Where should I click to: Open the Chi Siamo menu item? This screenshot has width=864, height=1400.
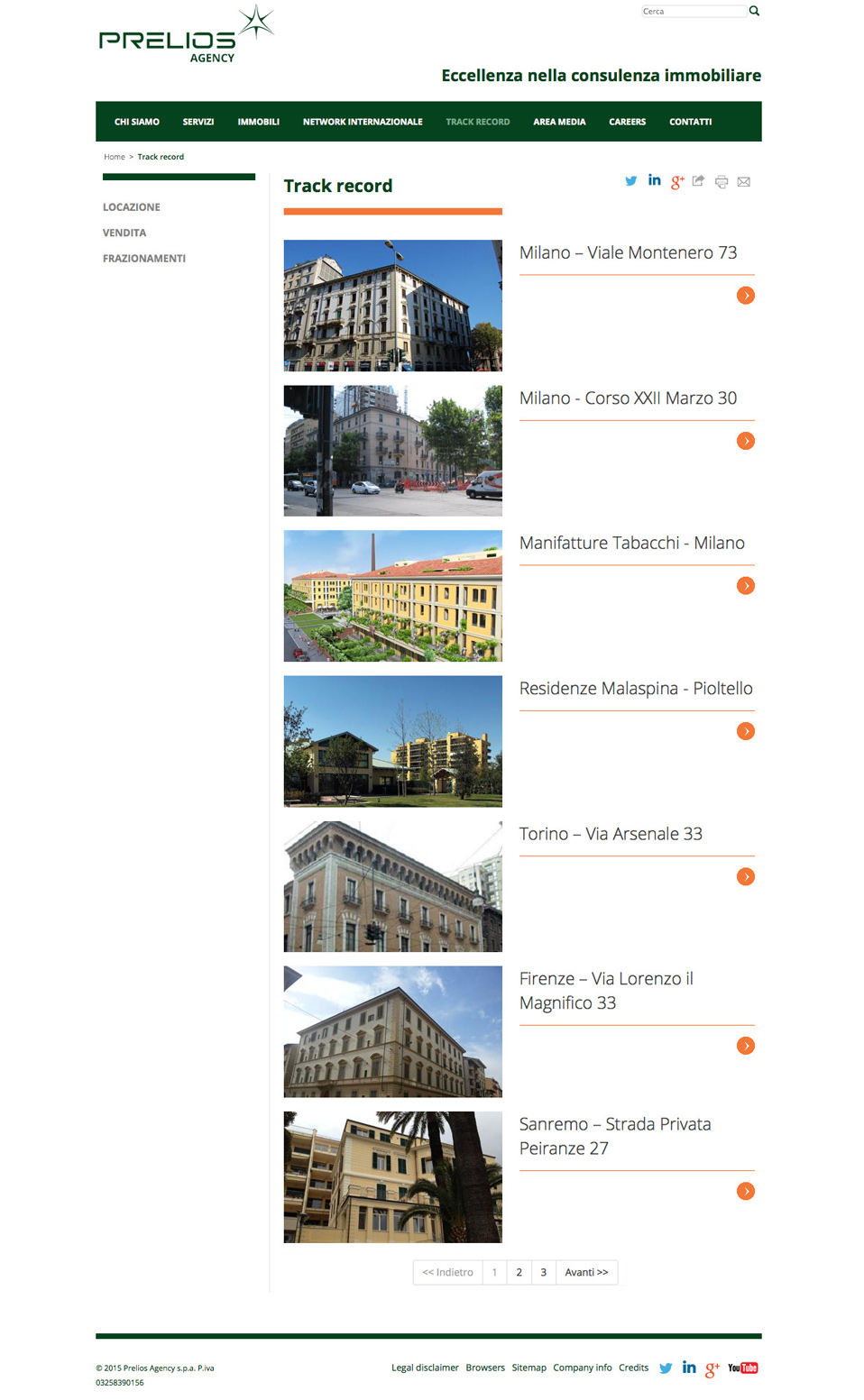[x=137, y=122]
